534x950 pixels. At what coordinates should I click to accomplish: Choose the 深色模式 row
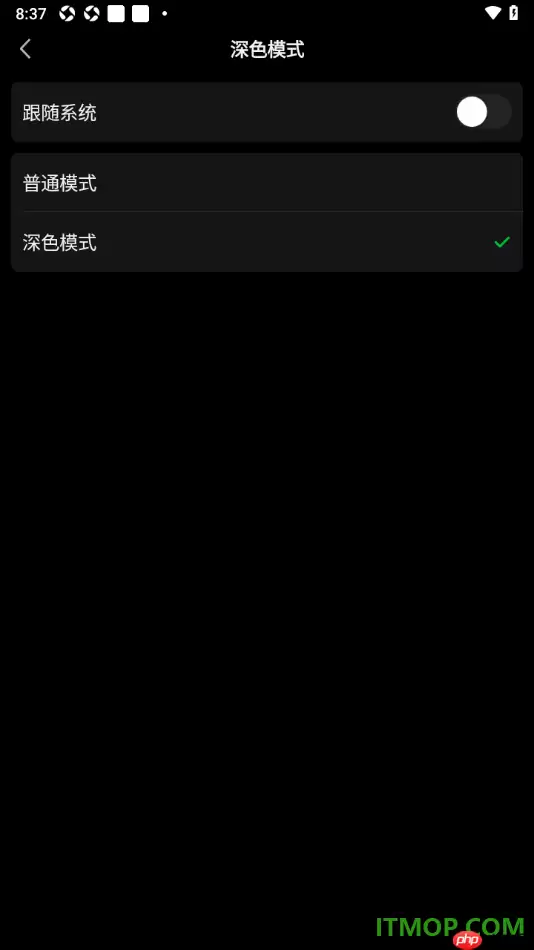[267, 242]
